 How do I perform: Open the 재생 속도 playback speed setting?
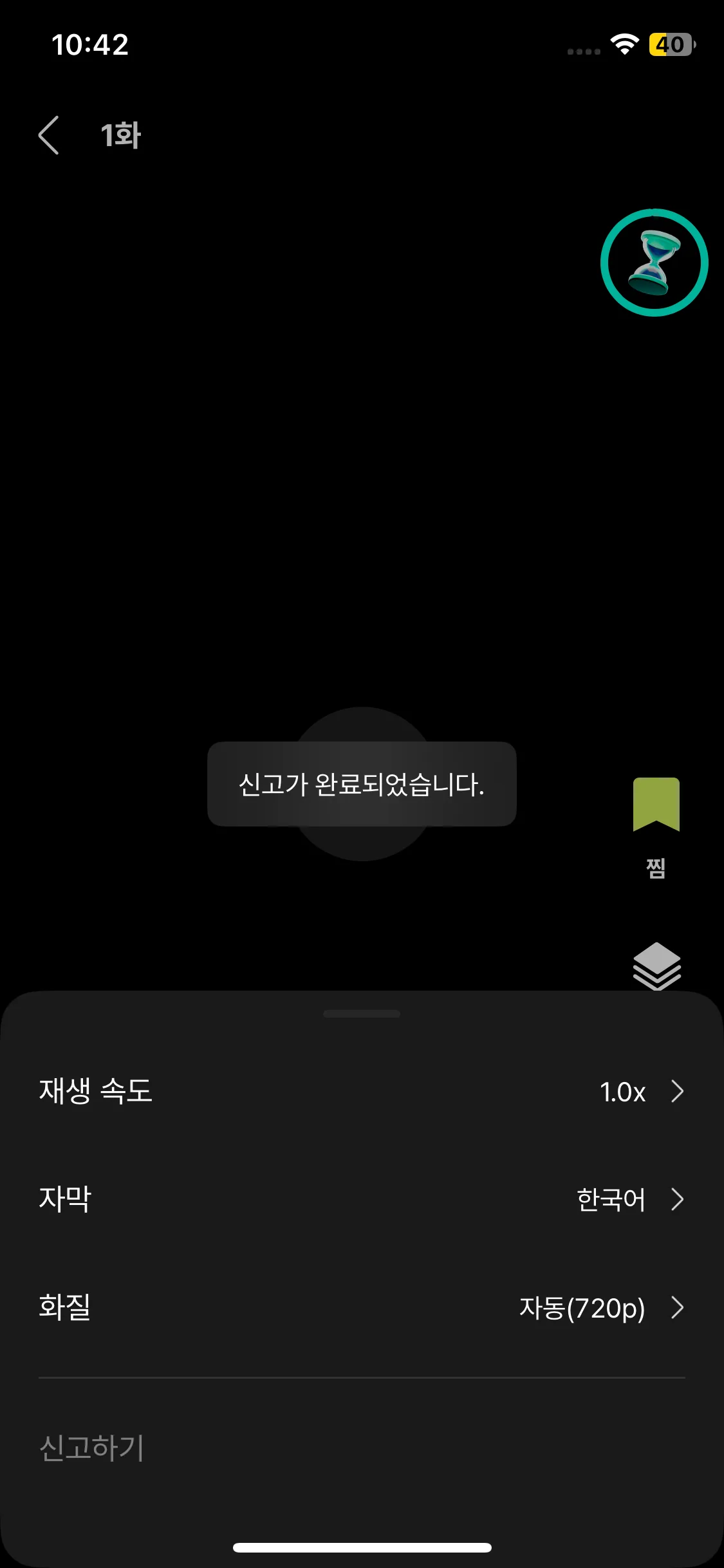pos(362,1091)
